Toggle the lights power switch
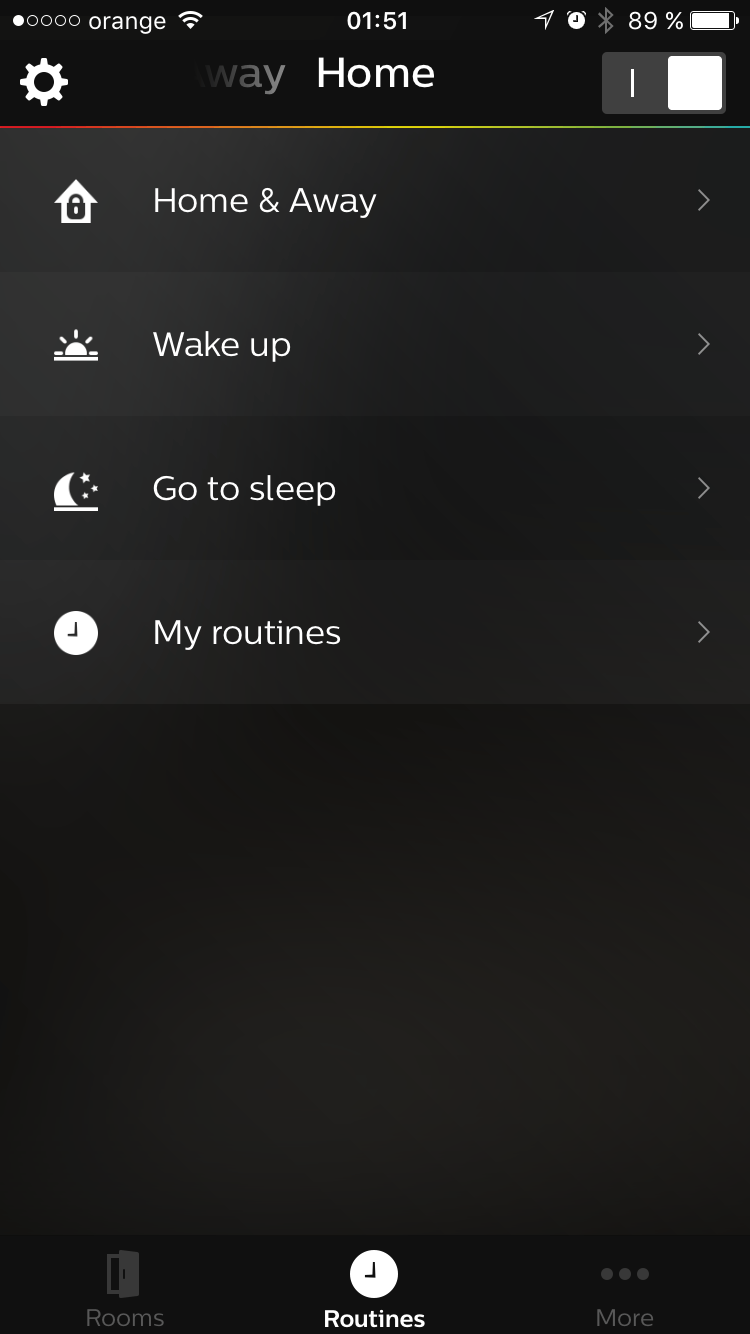Image resolution: width=750 pixels, height=1334 pixels. pos(664,83)
